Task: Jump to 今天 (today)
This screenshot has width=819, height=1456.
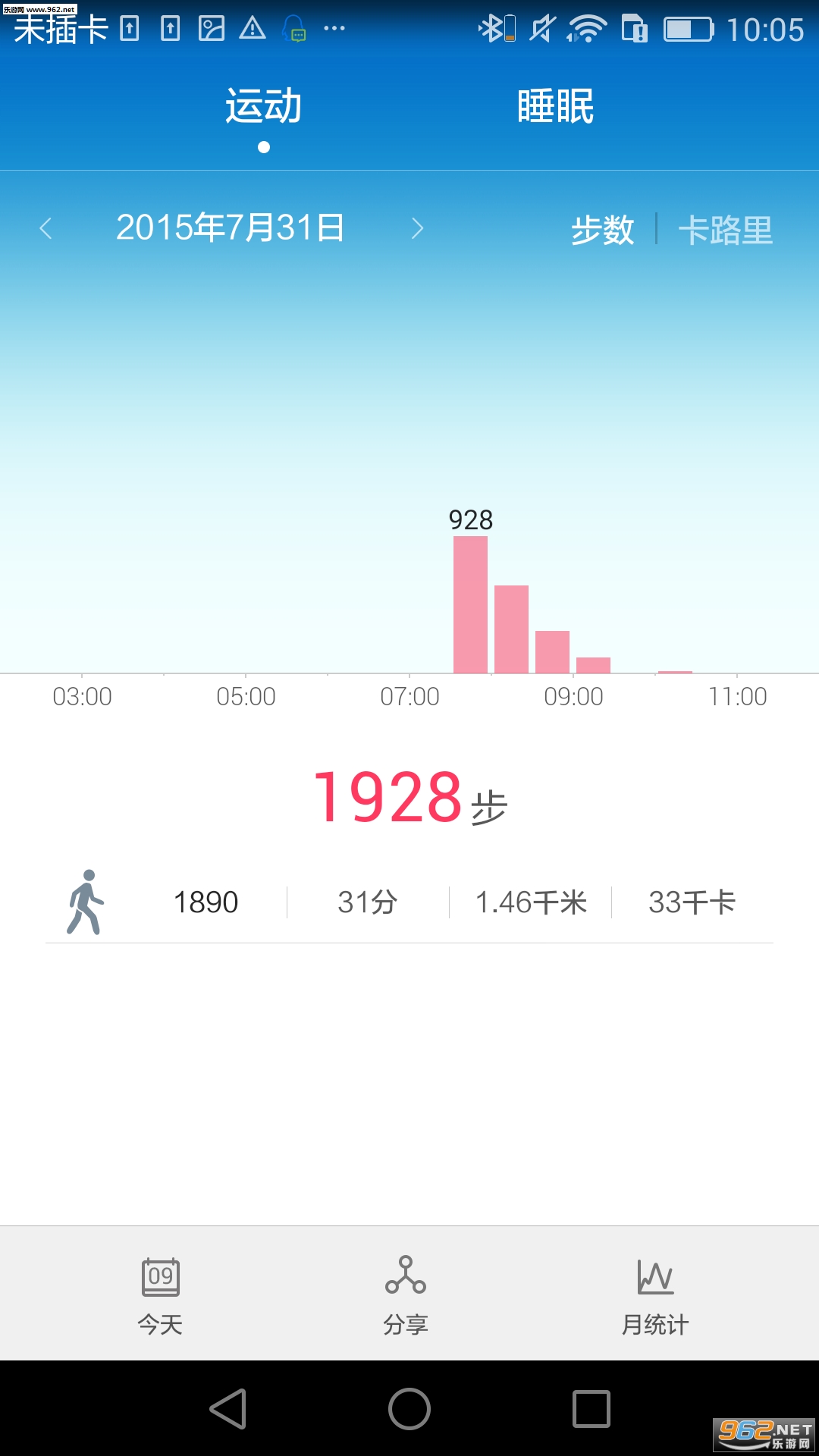Action: (160, 1295)
